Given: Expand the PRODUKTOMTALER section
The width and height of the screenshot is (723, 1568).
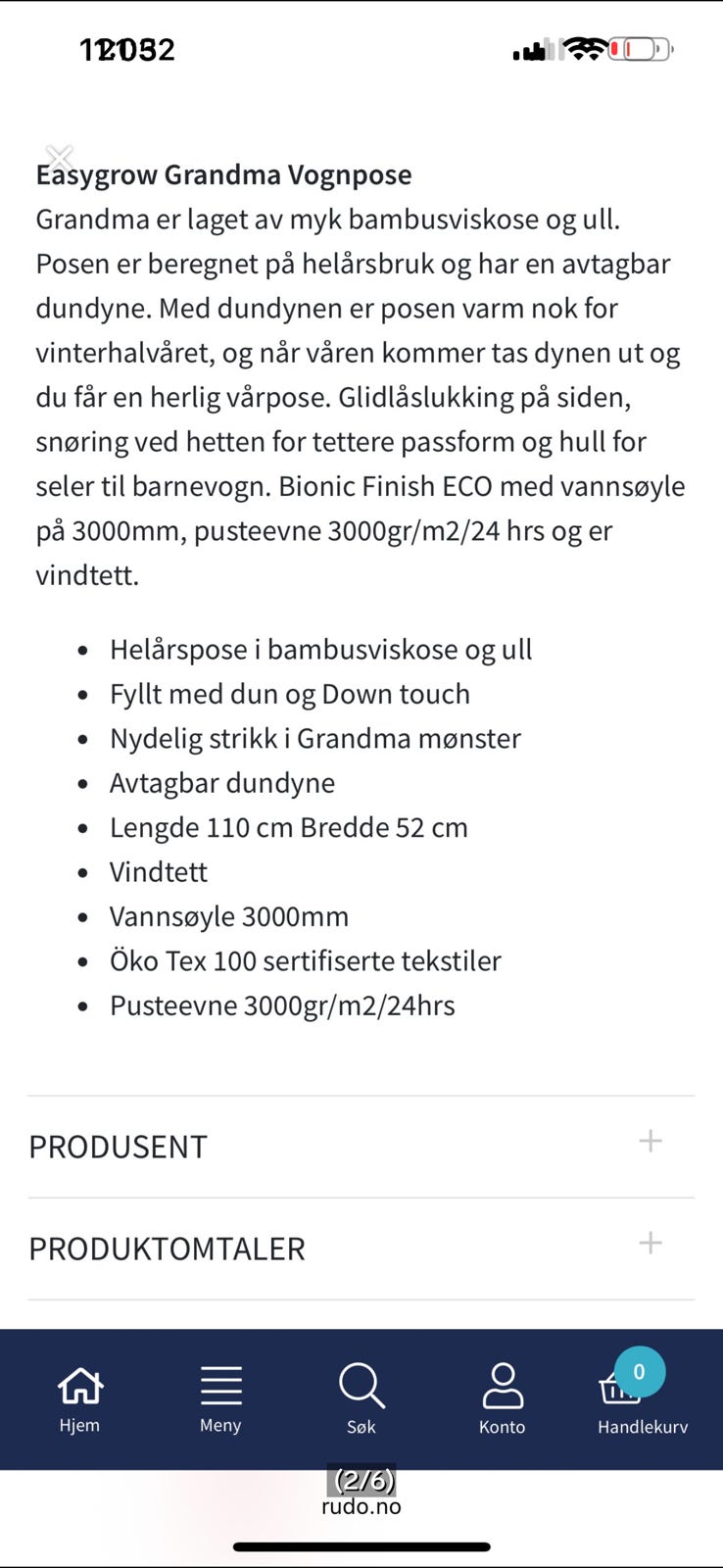Looking at the screenshot, I should [x=650, y=1243].
